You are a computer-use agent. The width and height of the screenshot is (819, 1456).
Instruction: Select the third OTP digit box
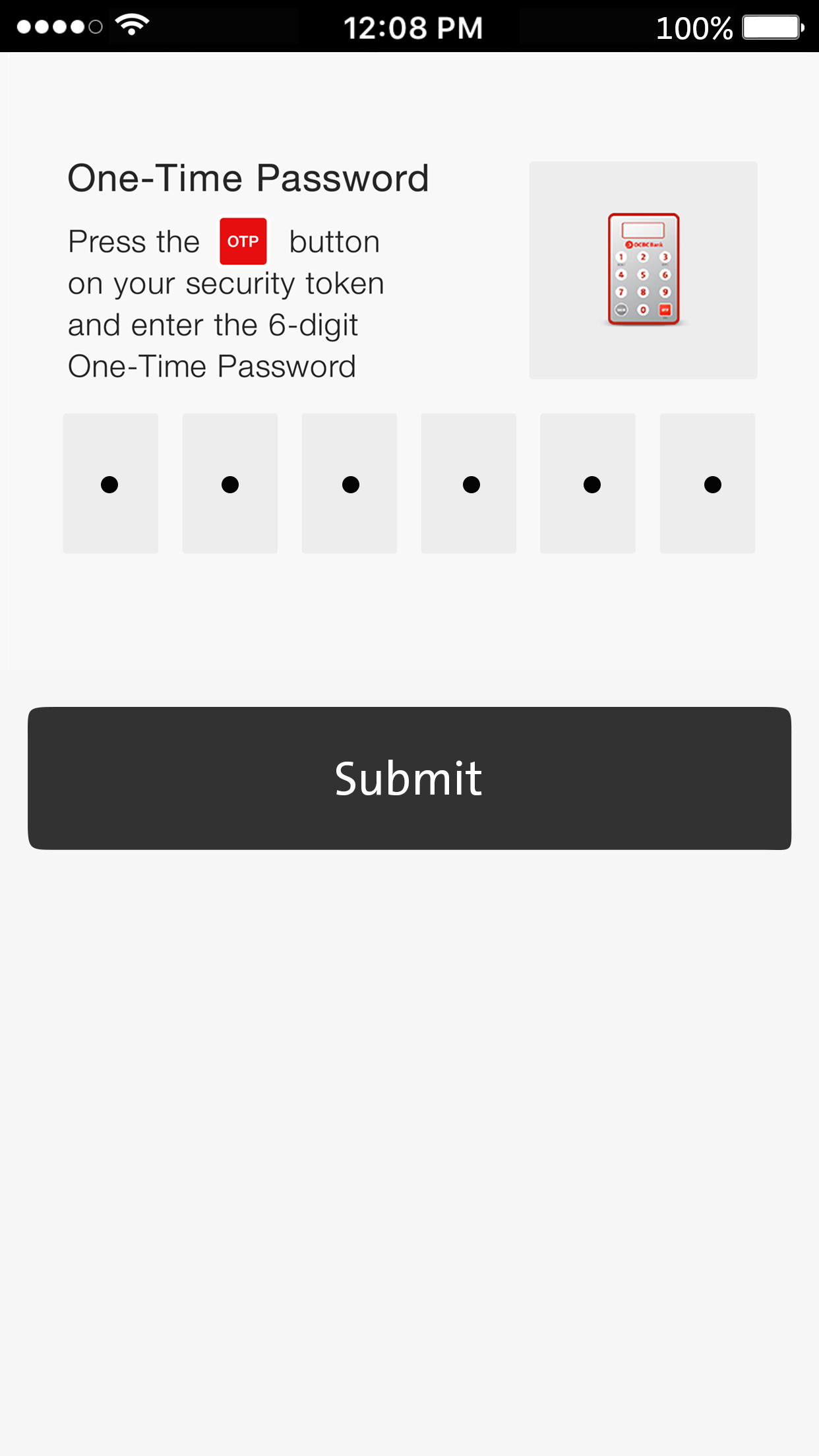[x=349, y=483]
